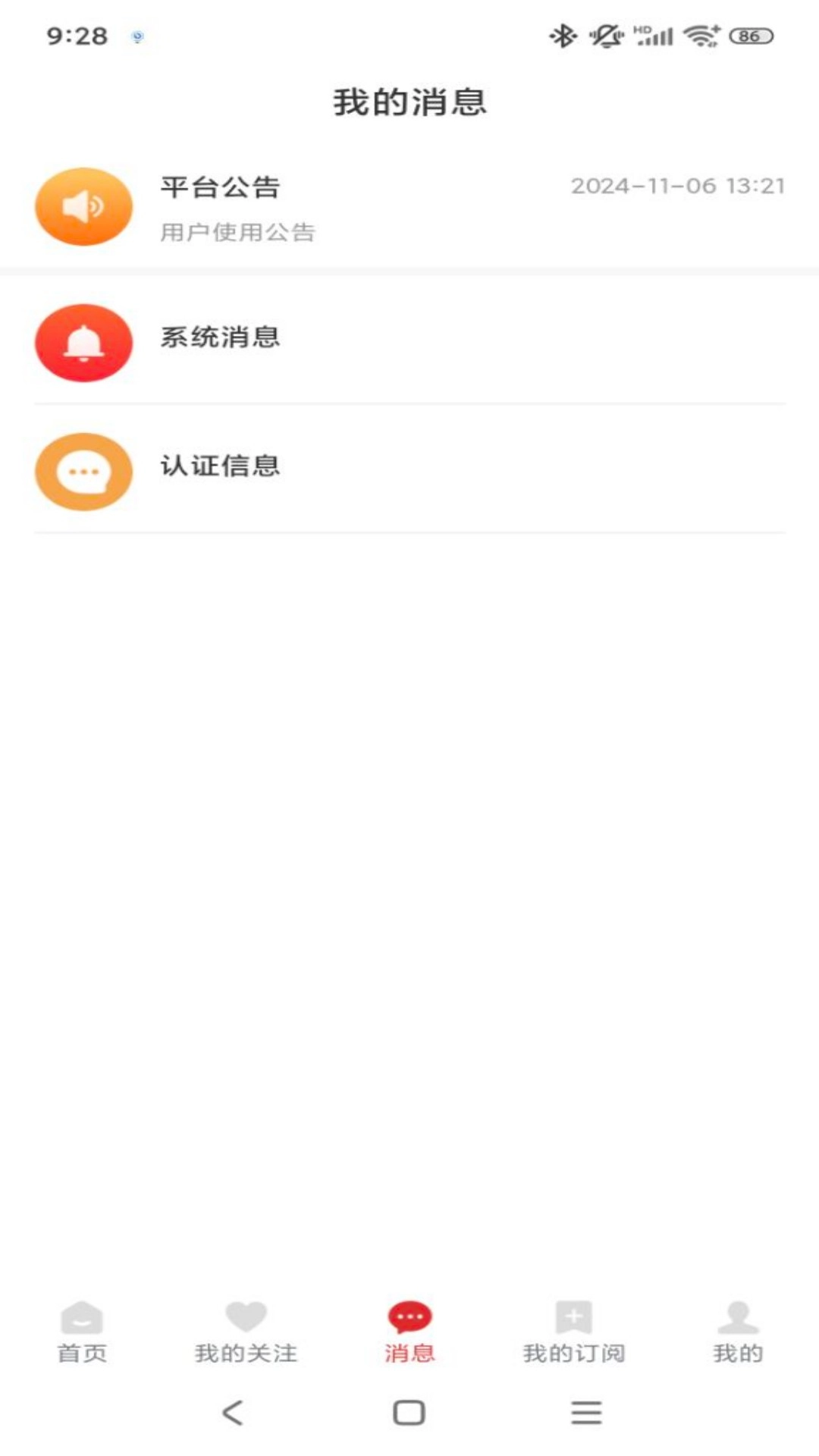
Task: Select the 认证信息 chat bubble icon
Action: pyautogui.click(x=83, y=471)
